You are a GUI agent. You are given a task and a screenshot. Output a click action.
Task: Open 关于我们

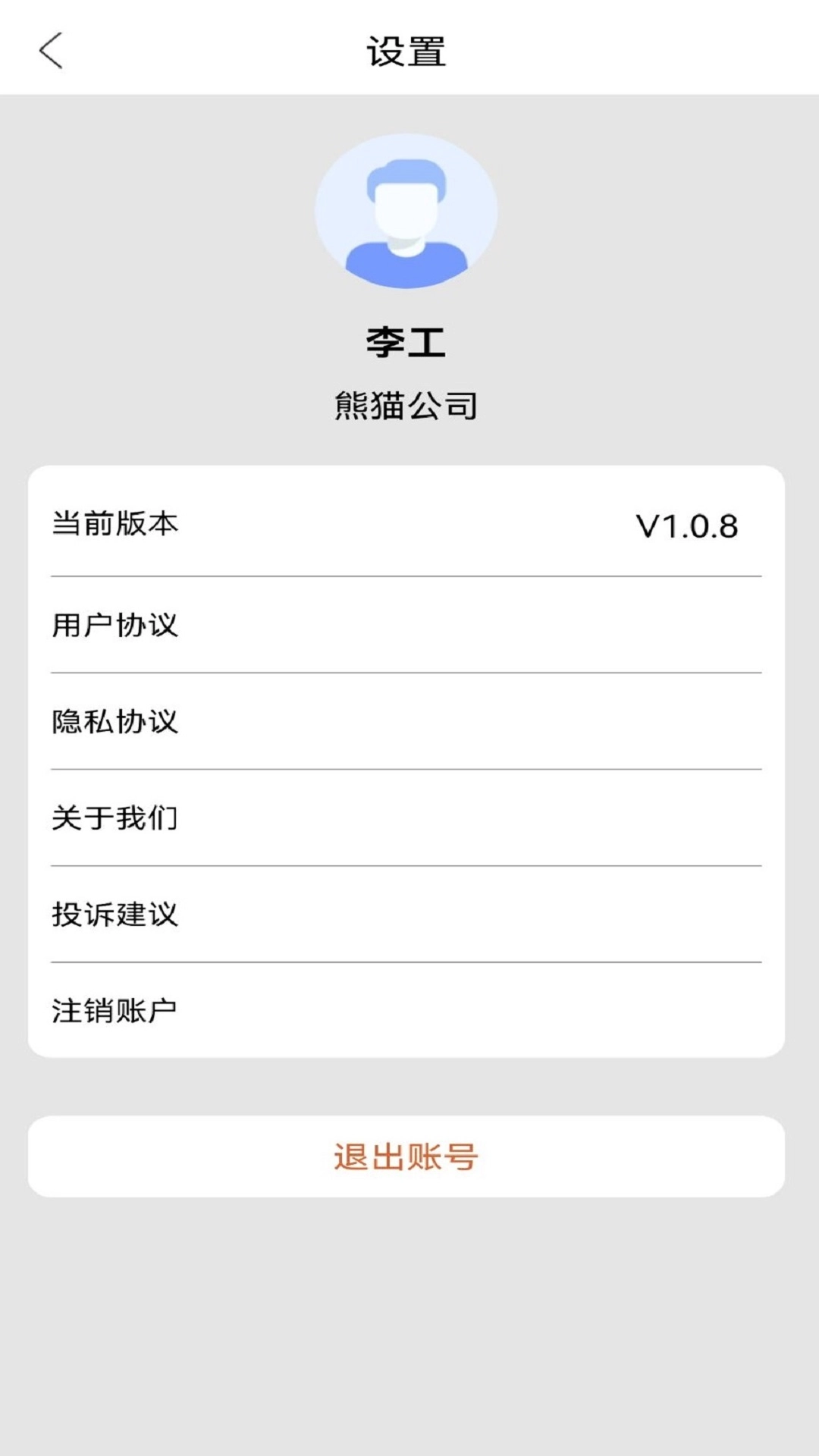pyautogui.click(x=406, y=817)
